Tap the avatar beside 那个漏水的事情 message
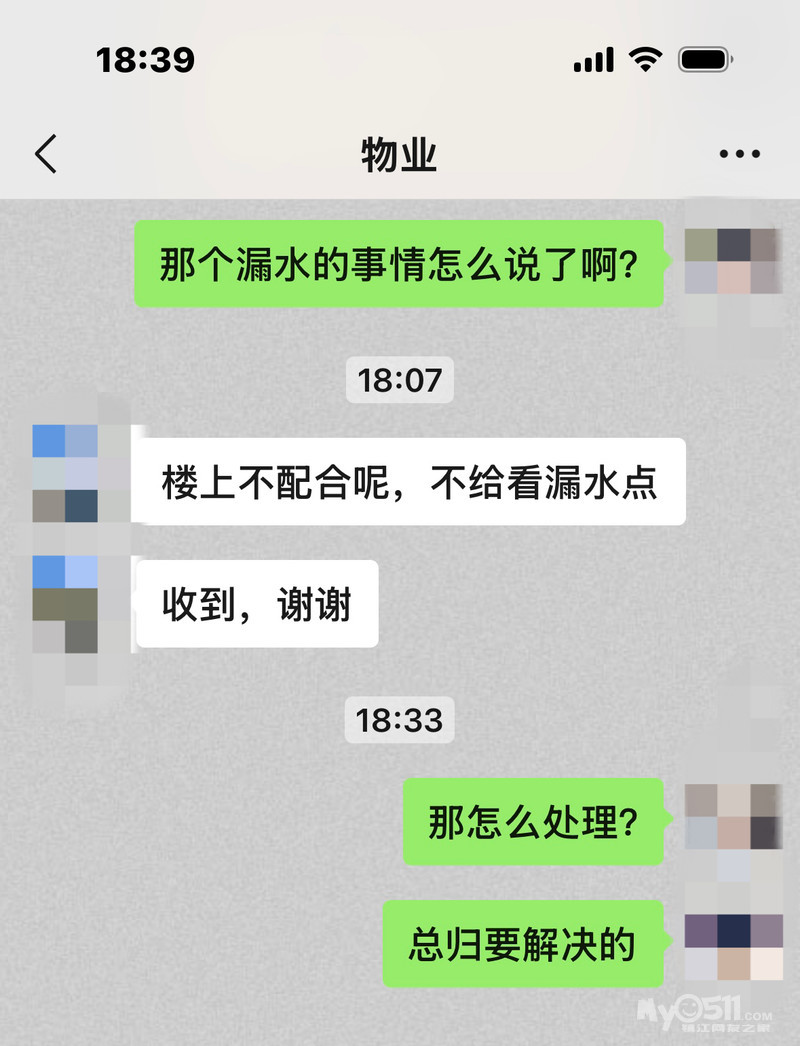The image size is (800, 1046). coord(733,262)
